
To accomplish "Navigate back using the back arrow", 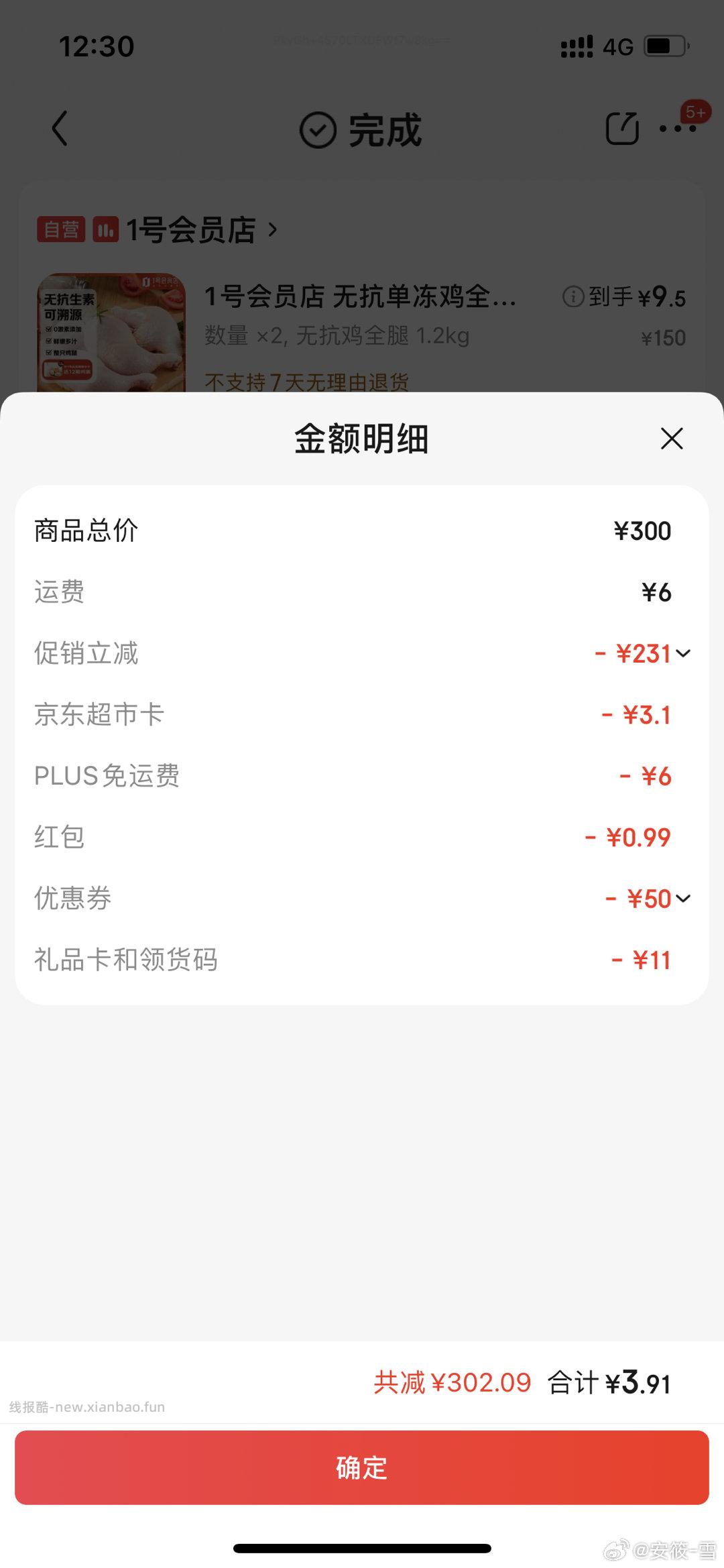I will point(60,129).
